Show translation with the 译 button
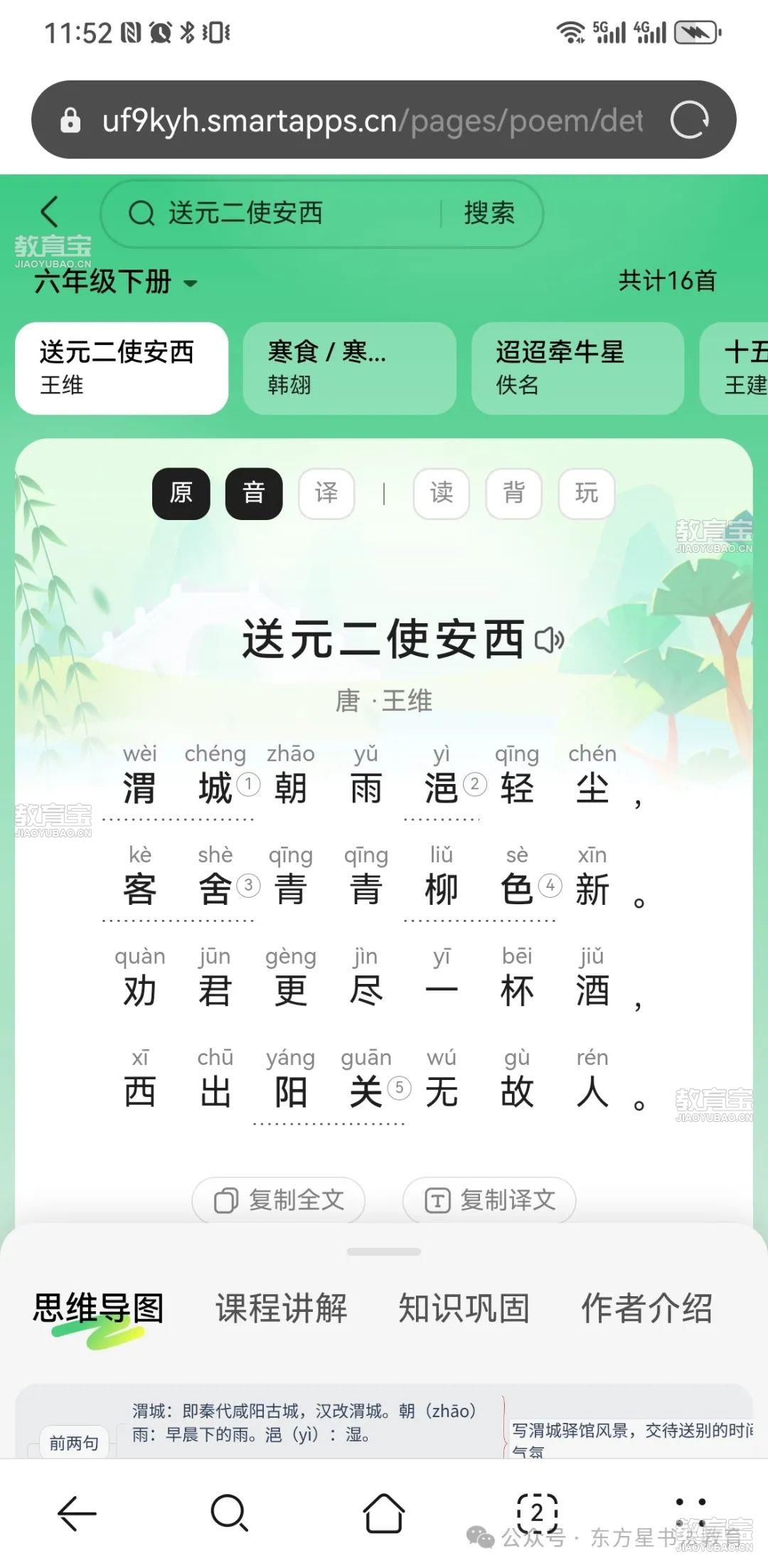The height and width of the screenshot is (1568, 768). [x=326, y=493]
